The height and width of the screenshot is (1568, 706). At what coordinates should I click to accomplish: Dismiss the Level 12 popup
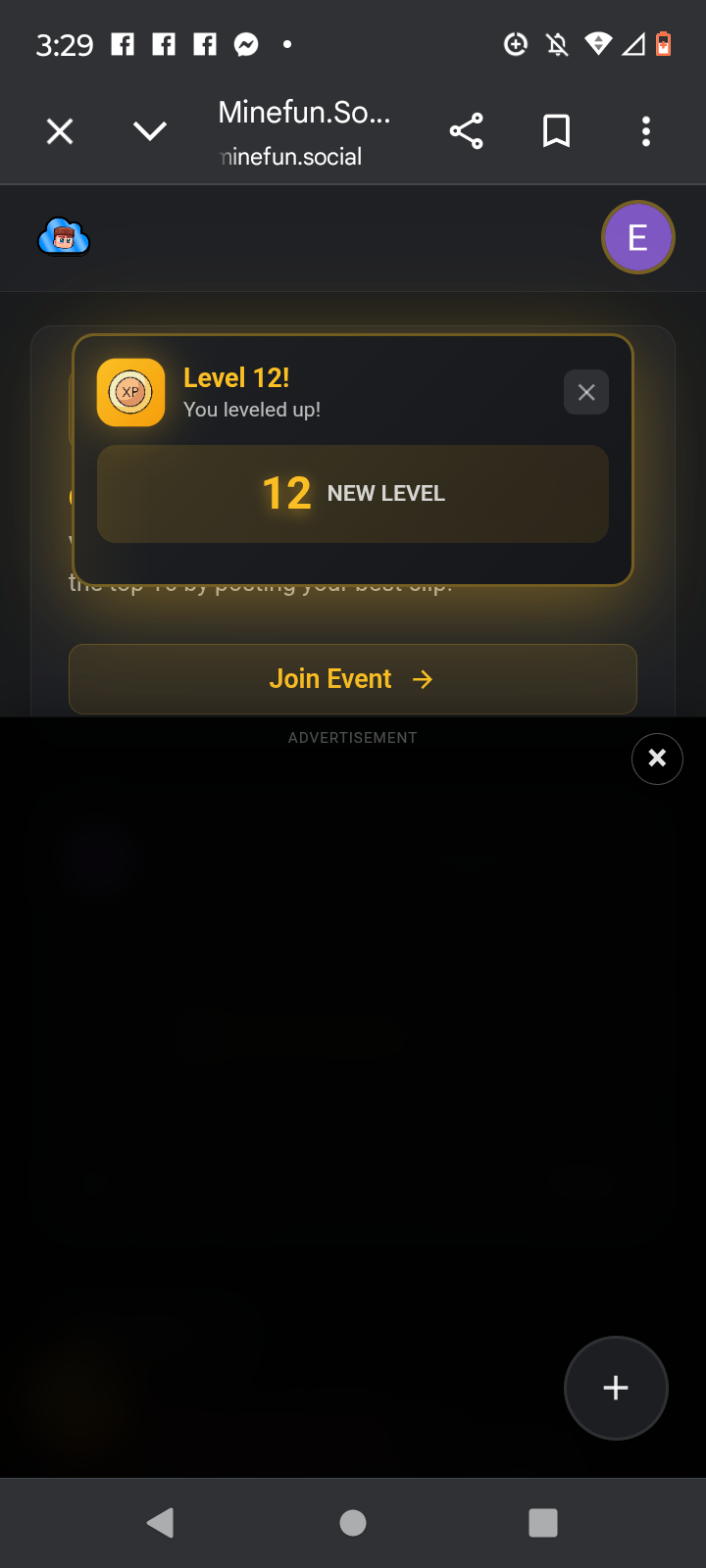pyautogui.click(x=586, y=393)
